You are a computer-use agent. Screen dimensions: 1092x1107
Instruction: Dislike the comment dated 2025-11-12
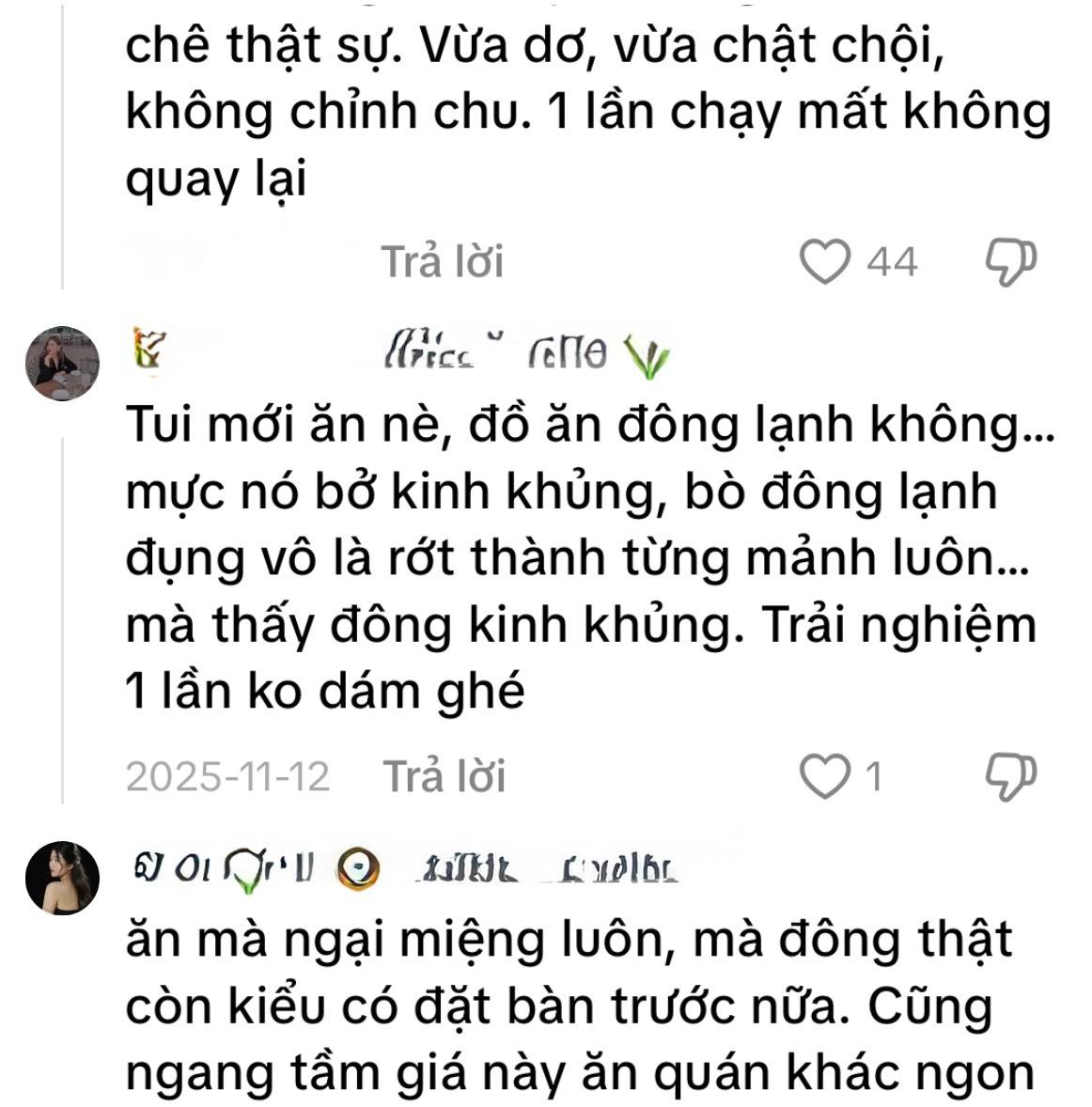[x=1010, y=776]
